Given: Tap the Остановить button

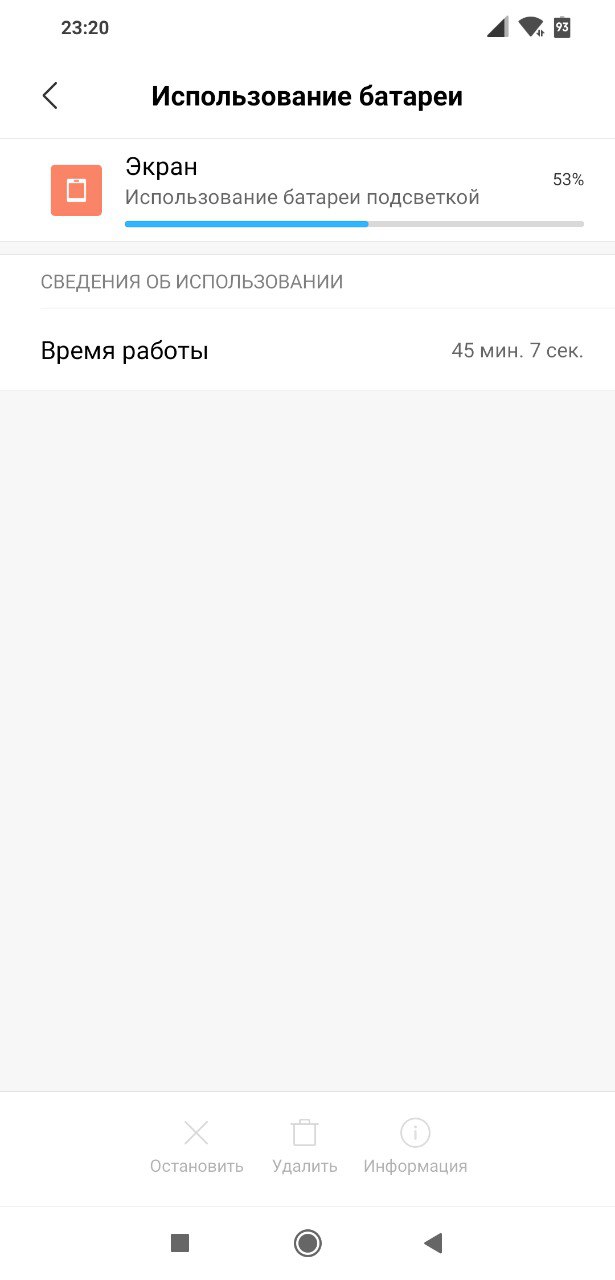Looking at the screenshot, I should (x=197, y=1147).
